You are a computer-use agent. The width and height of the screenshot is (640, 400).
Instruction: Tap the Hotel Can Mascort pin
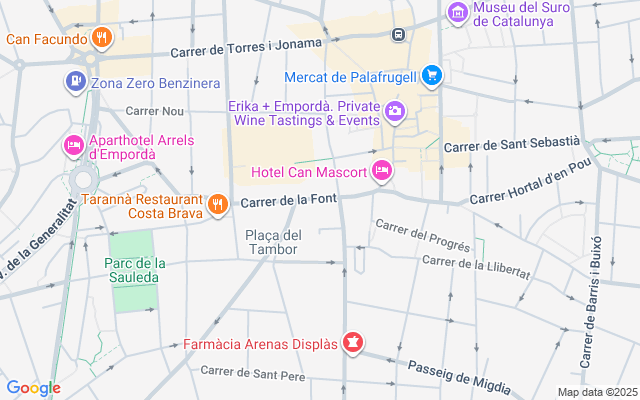tap(382, 171)
